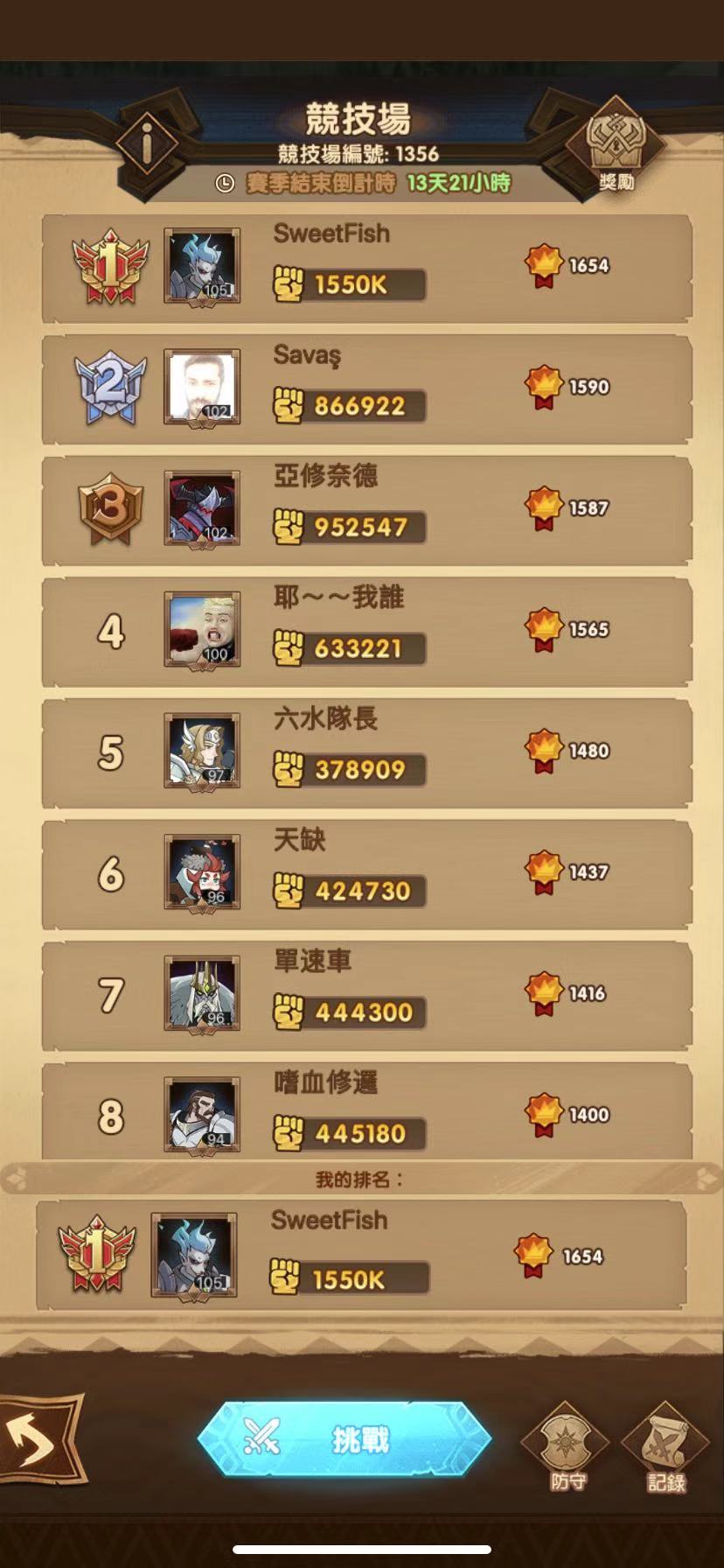Image resolution: width=724 pixels, height=1568 pixels.
Task: Tap the 挑戰 challenge button
Action: coord(345,1438)
